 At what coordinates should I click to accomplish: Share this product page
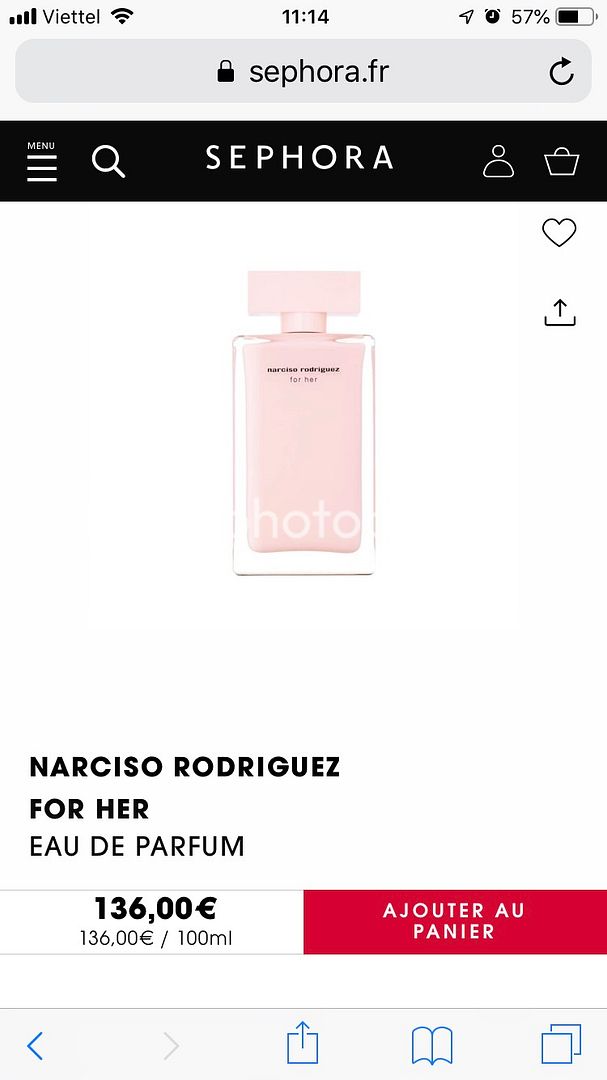559,312
